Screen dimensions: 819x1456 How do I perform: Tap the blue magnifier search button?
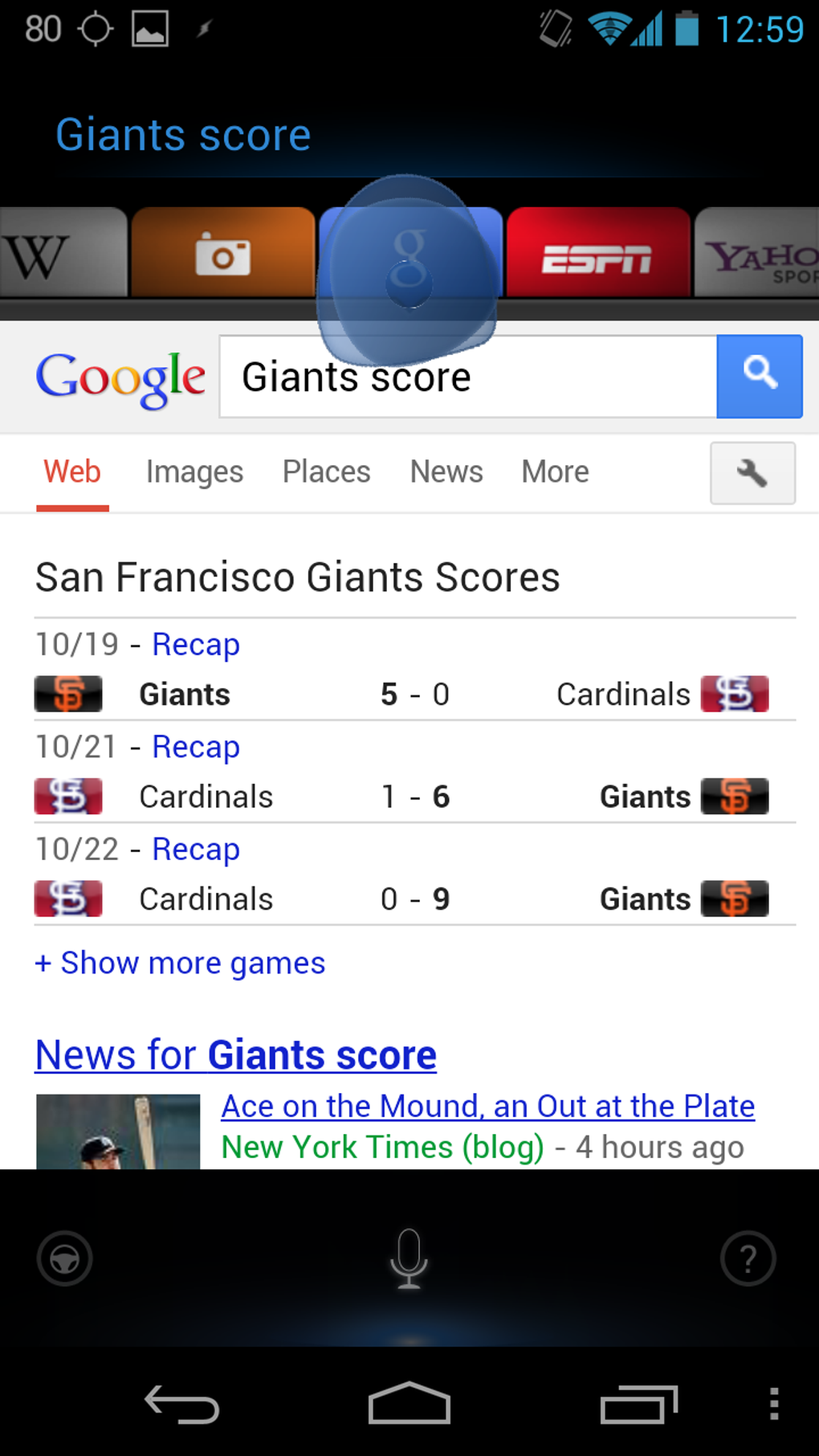760,377
